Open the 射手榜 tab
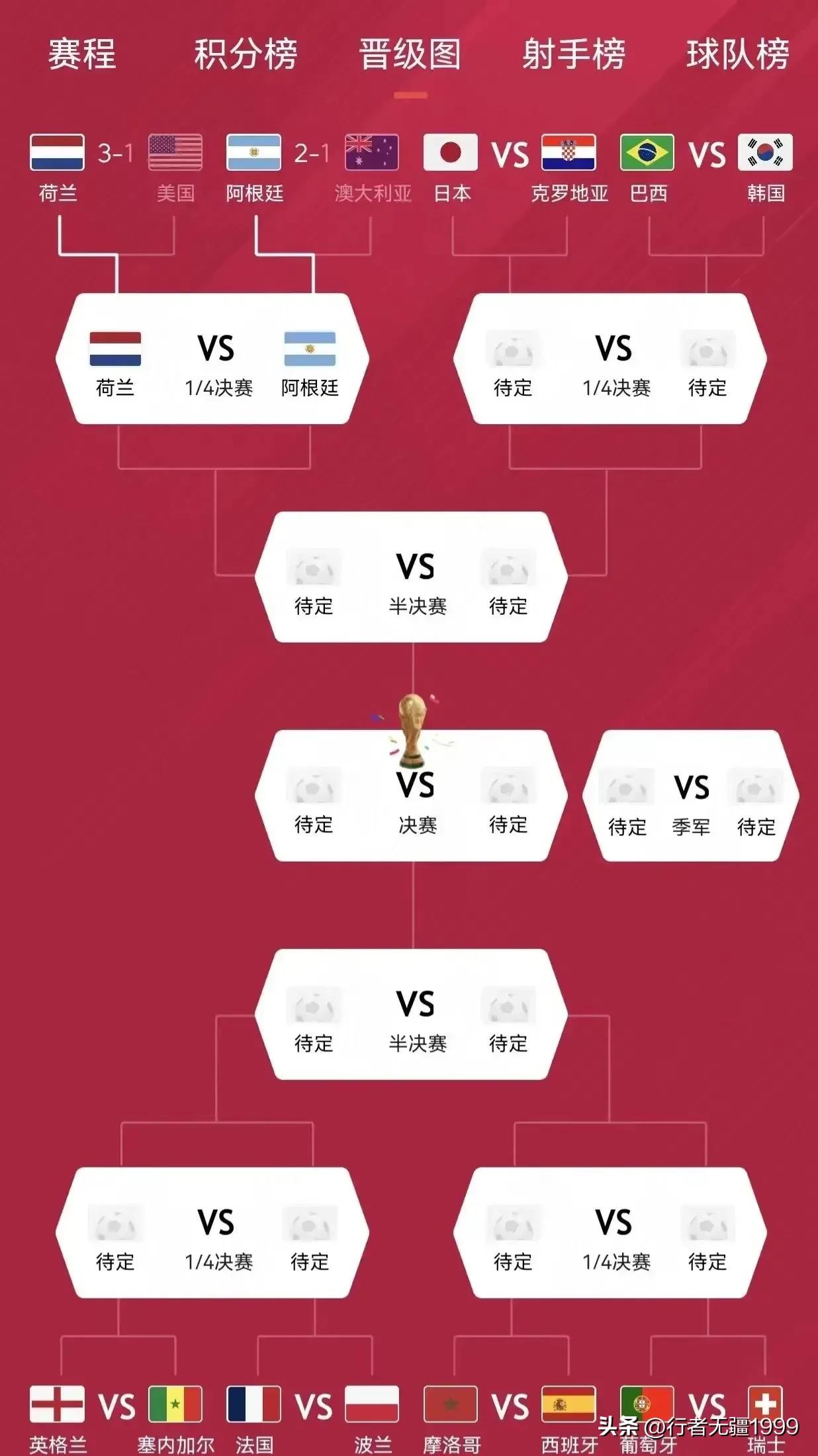The width and height of the screenshot is (818, 1456). click(573, 54)
